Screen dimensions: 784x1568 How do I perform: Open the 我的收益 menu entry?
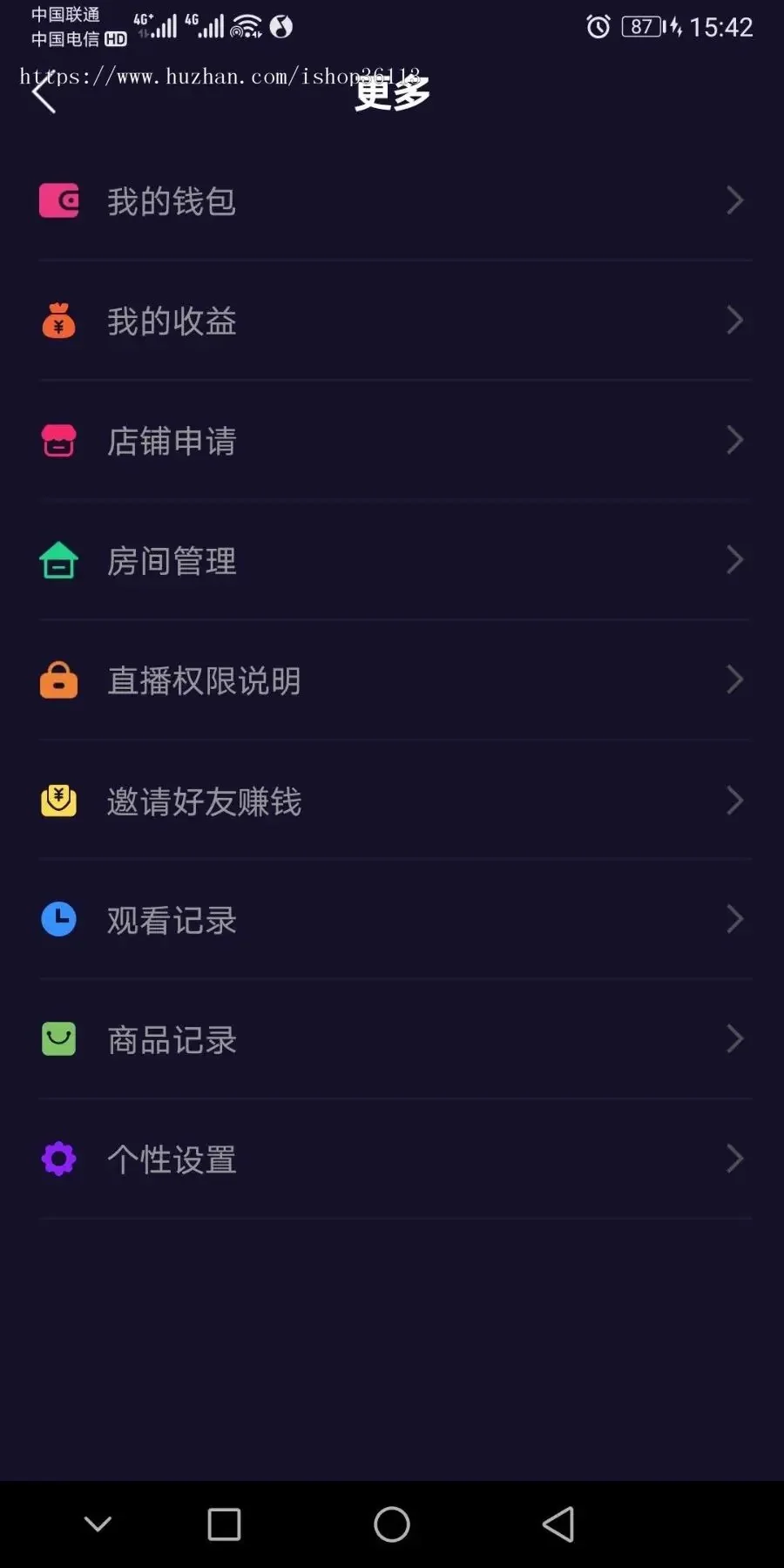171,321
